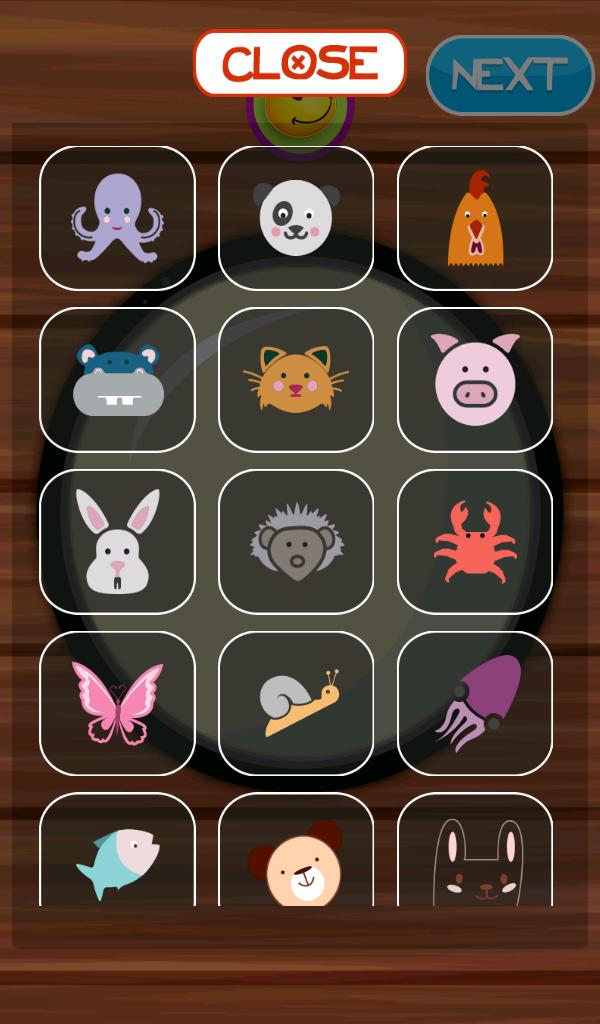Choose the gray hedgehog
The height and width of the screenshot is (1024, 600).
(296, 542)
